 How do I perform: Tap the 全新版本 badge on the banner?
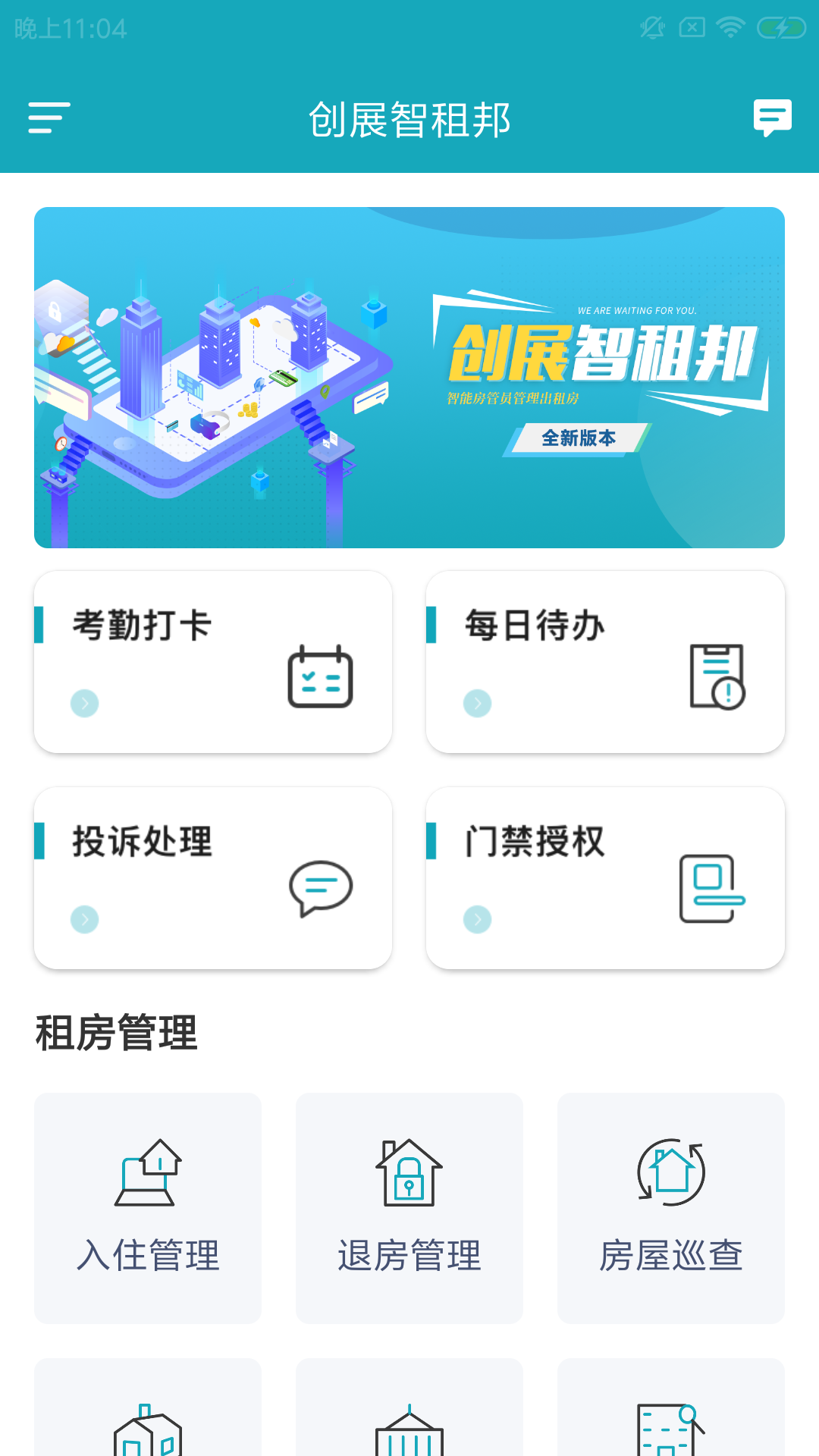577,438
